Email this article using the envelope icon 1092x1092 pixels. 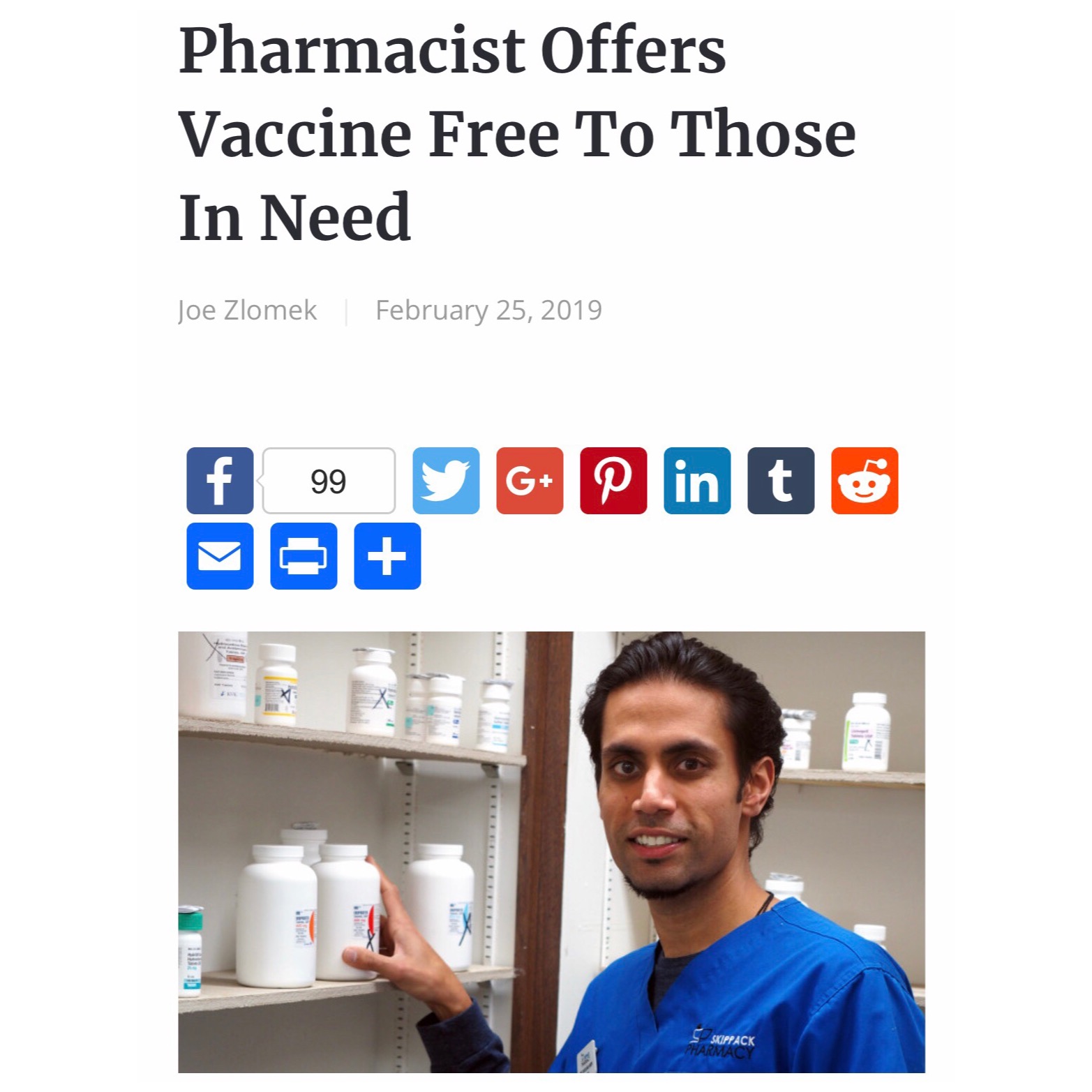click(x=220, y=556)
